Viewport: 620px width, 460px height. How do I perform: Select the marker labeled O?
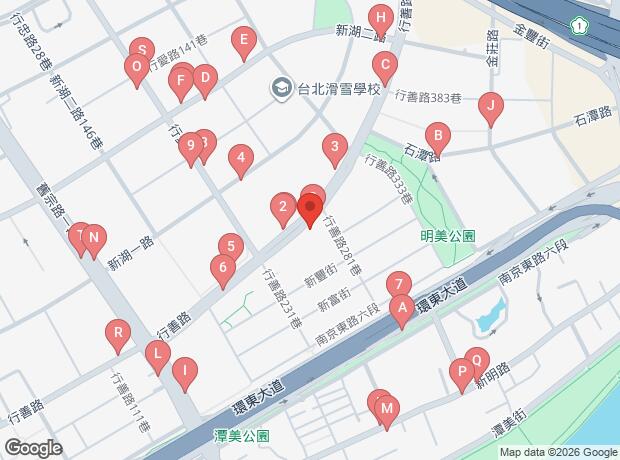click(137, 67)
